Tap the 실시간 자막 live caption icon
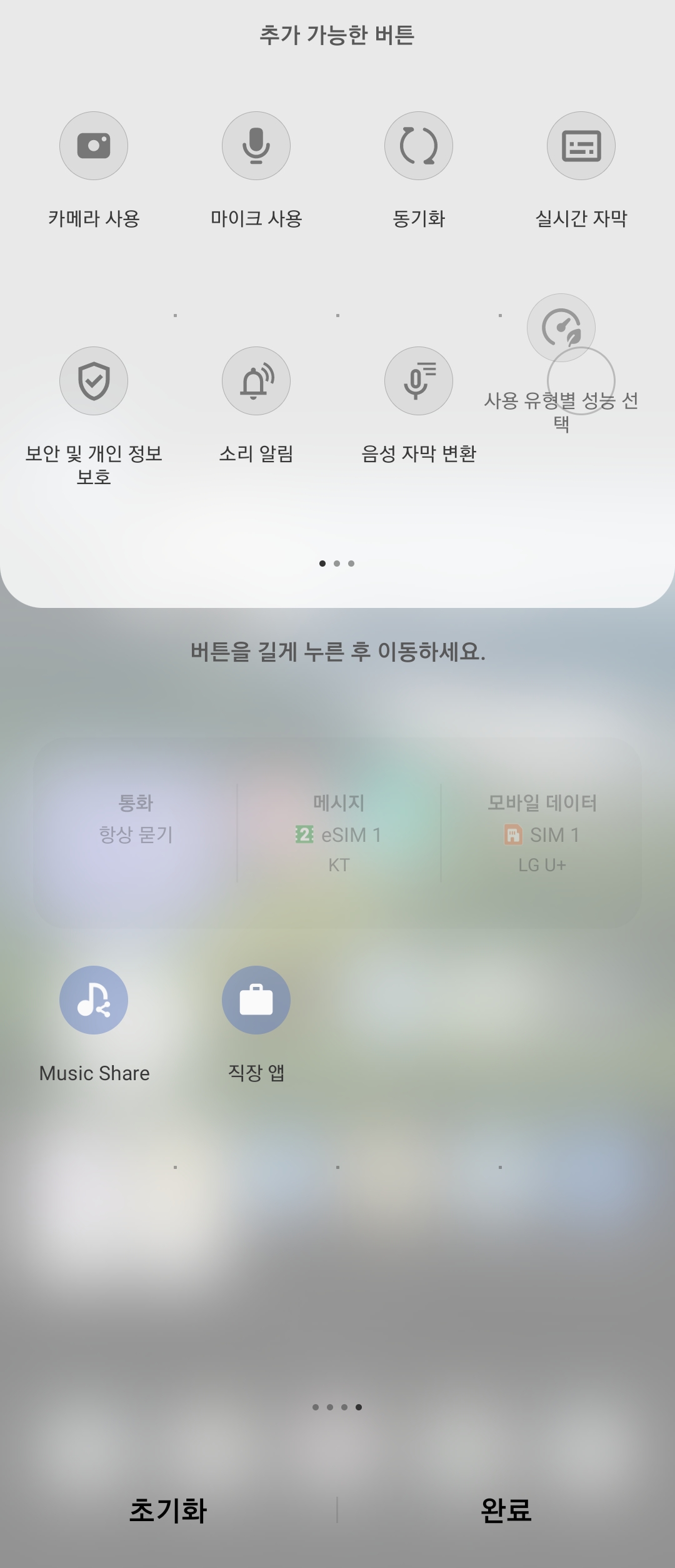This screenshot has width=675, height=1568. 581,145
